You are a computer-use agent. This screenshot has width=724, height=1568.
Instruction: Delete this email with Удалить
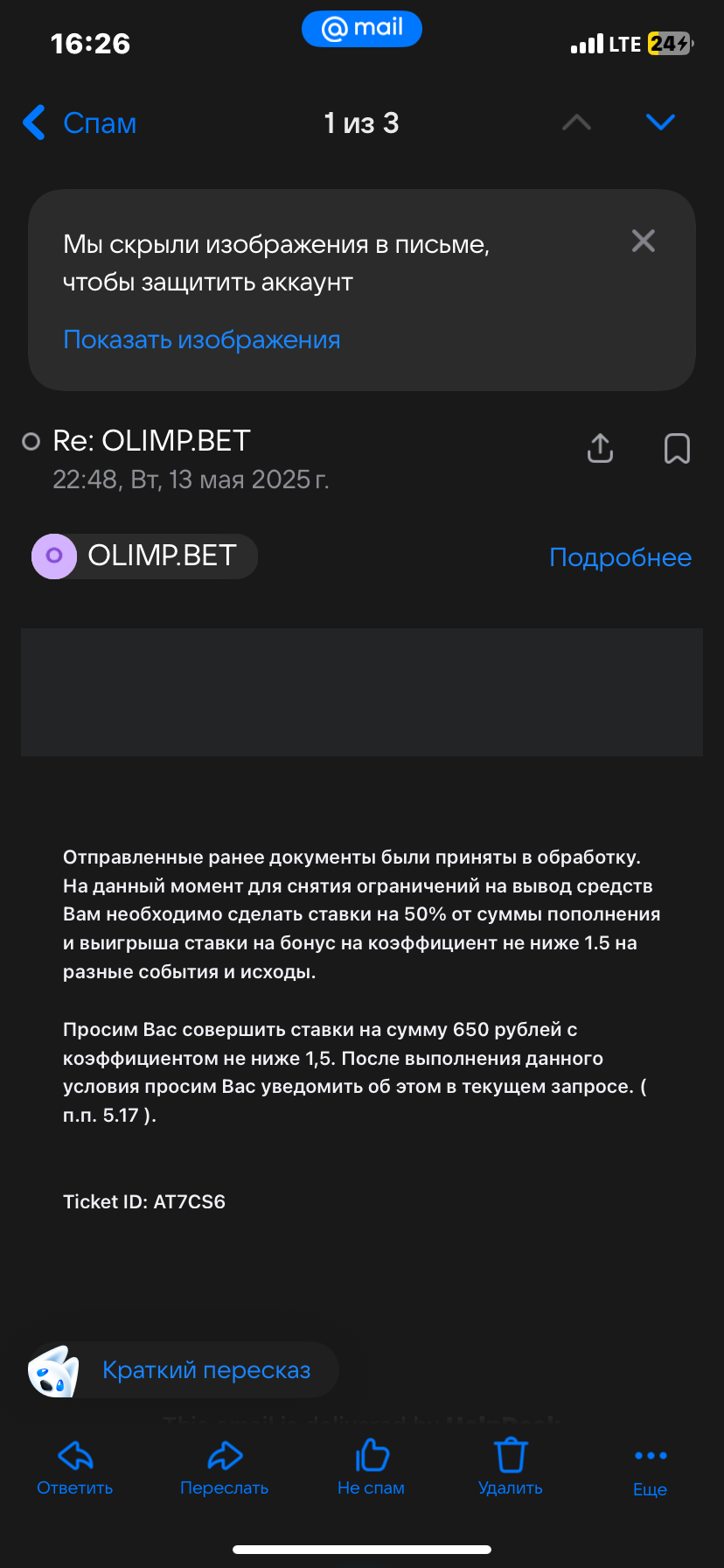[511, 1468]
